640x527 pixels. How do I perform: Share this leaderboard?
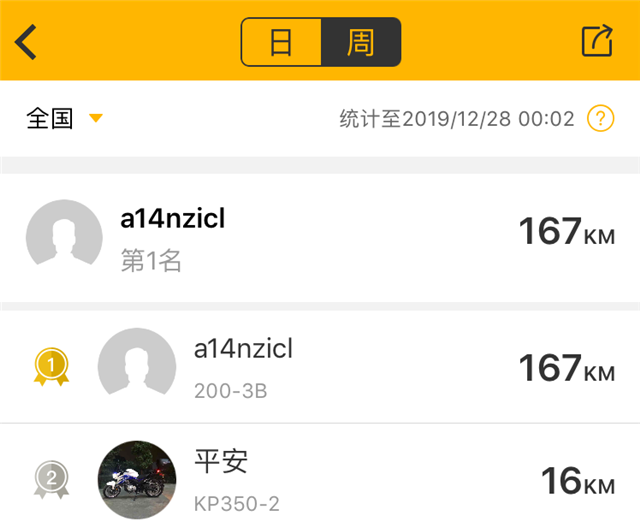597,41
